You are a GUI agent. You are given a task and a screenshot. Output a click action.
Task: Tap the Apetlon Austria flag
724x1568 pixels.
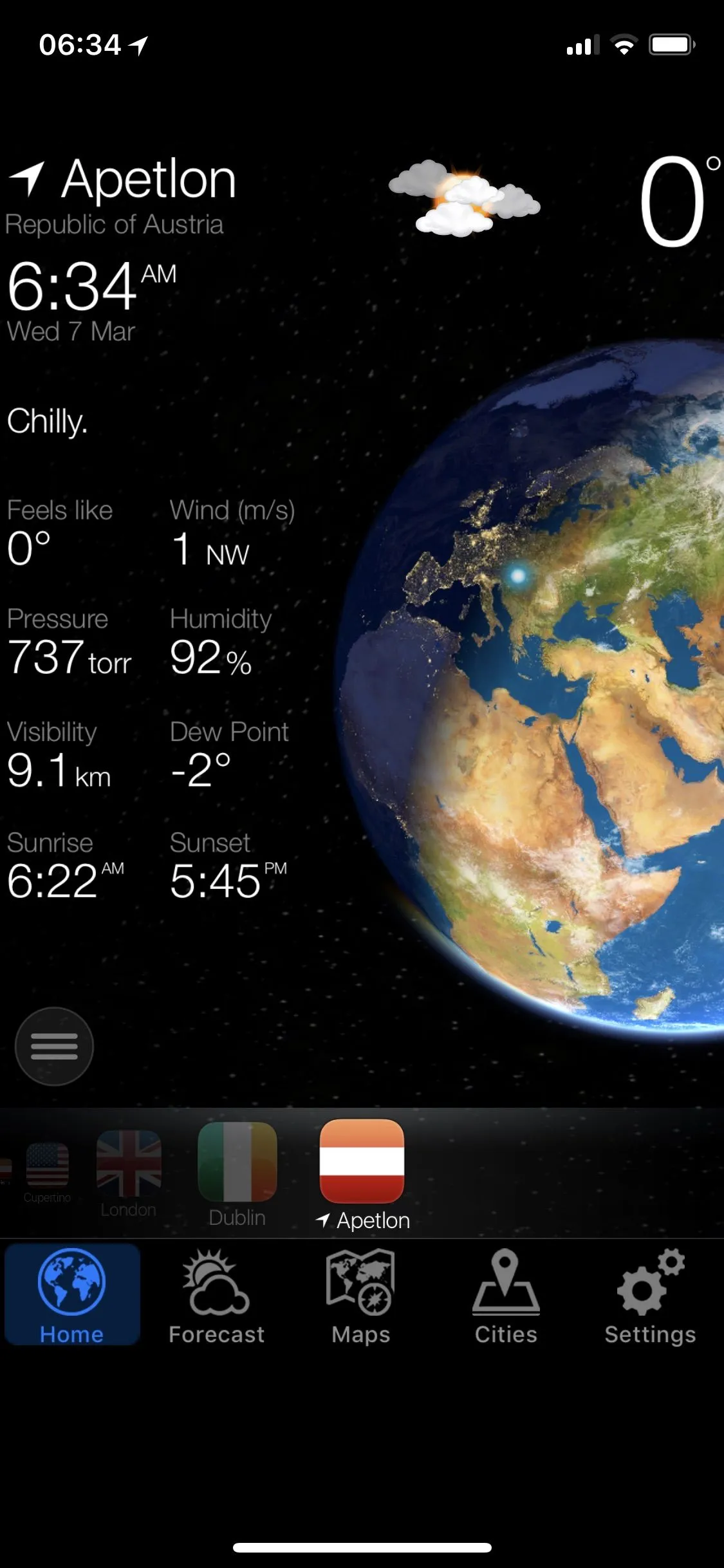point(362,1161)
